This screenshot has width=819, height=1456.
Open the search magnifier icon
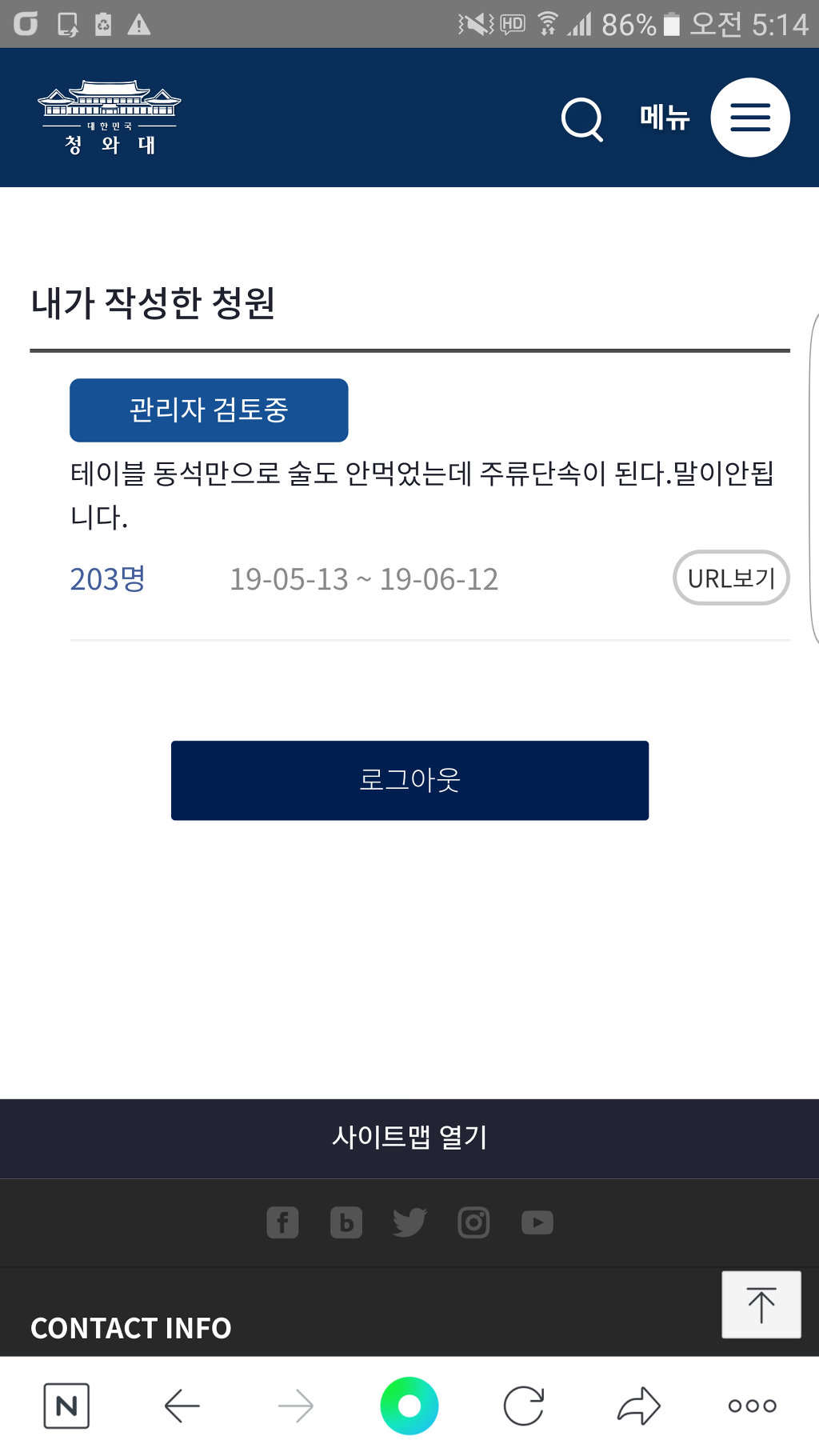581,119
